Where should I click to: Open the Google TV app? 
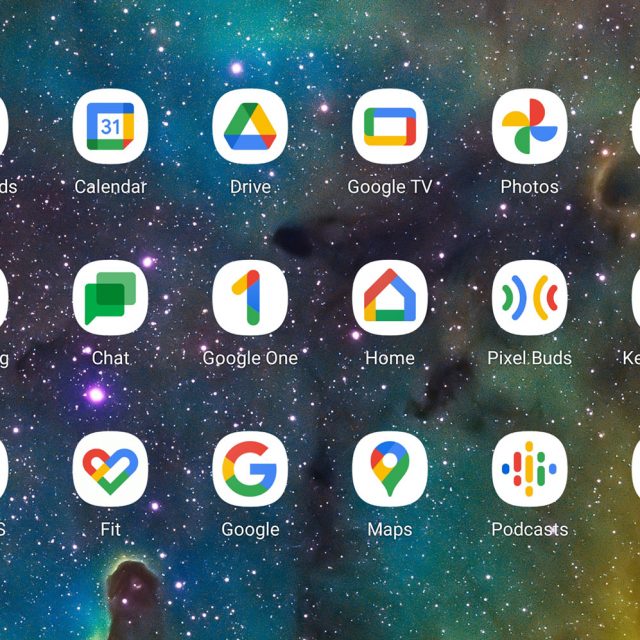coord(390,127)
